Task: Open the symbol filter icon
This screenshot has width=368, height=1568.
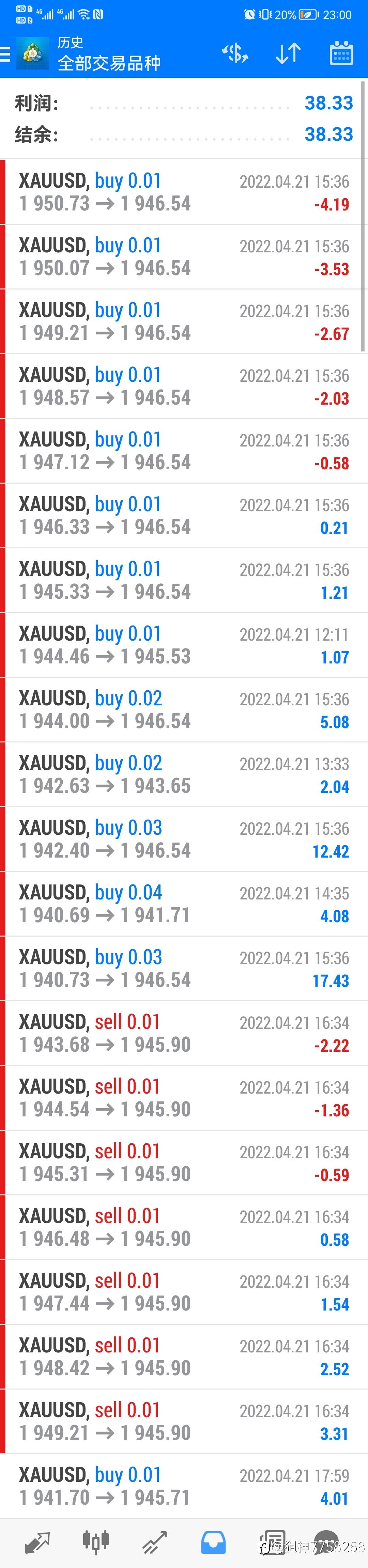Action: click(x=234, y=53)
